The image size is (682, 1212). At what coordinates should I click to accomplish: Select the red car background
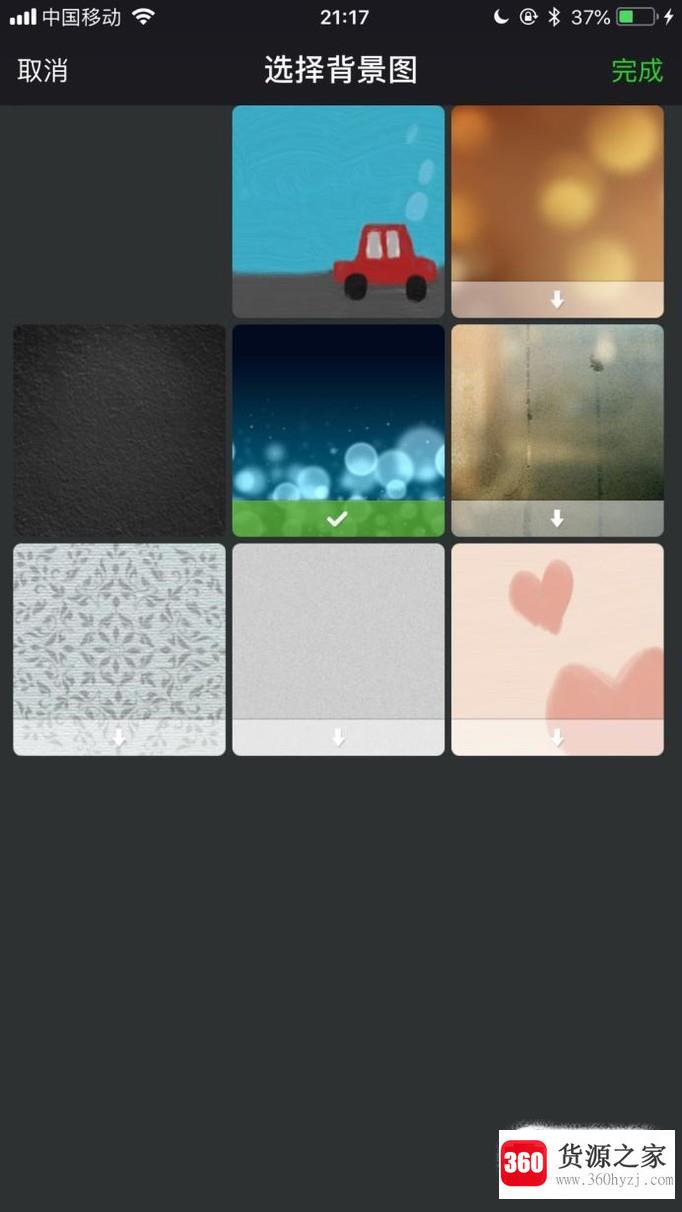click(x=338, y=211)
